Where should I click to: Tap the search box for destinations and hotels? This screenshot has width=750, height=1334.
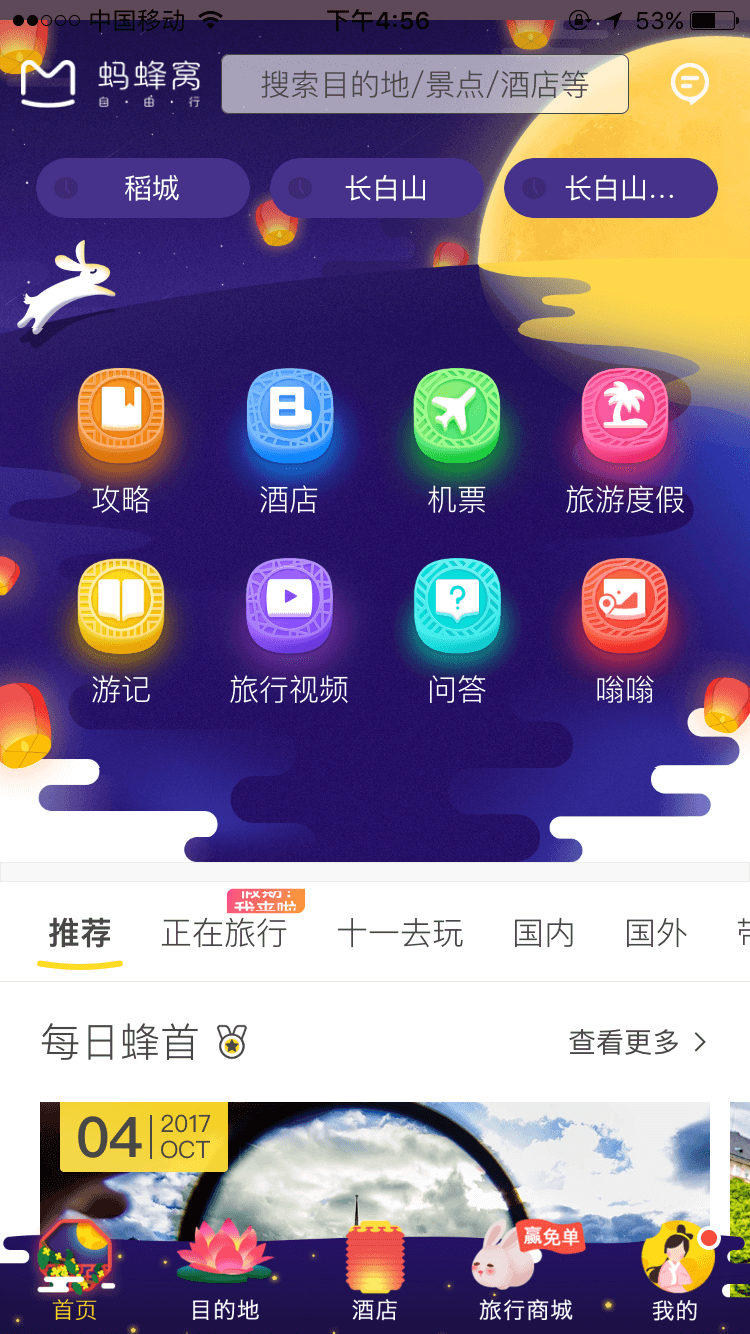coord(425,84)
